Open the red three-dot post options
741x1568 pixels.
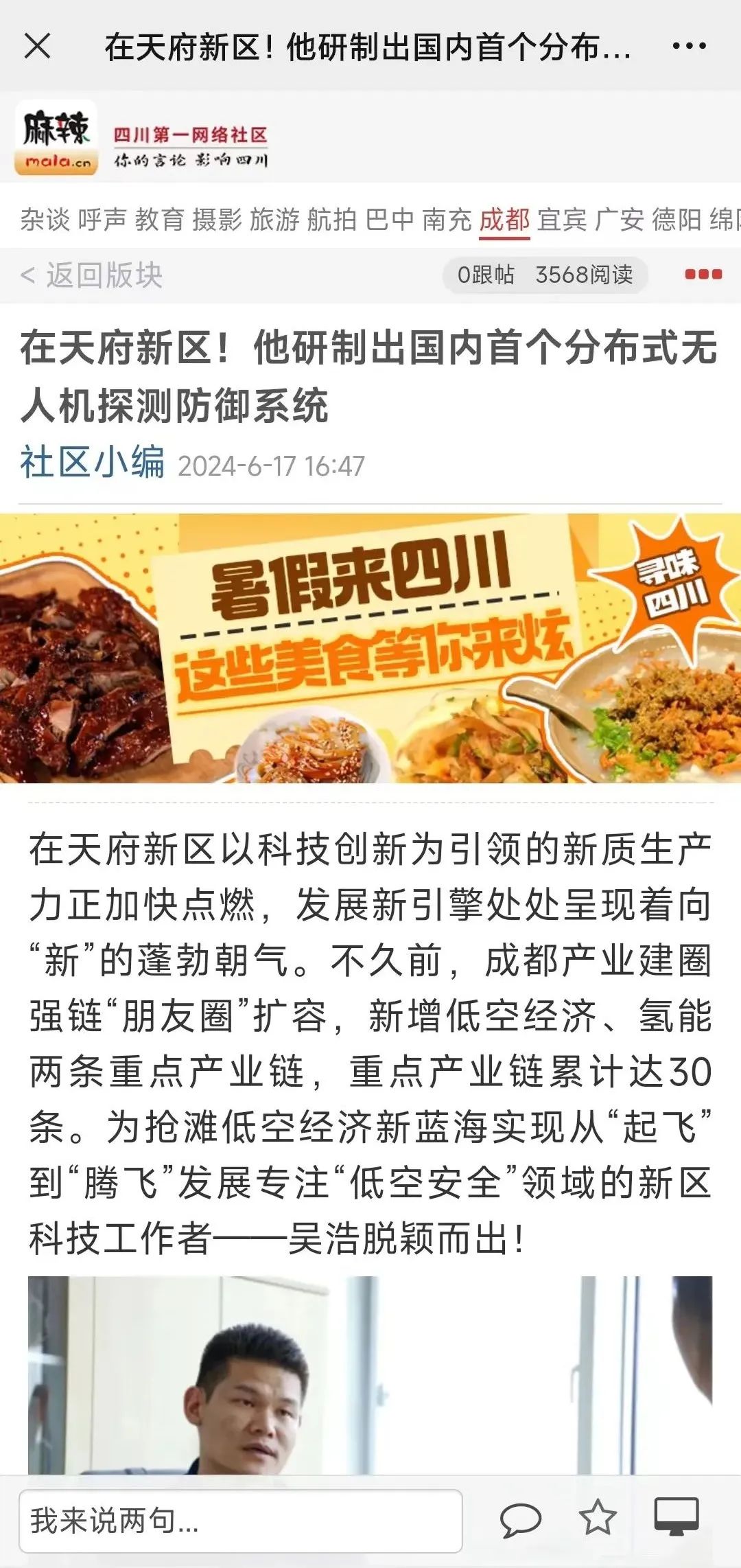coord(703,275)
